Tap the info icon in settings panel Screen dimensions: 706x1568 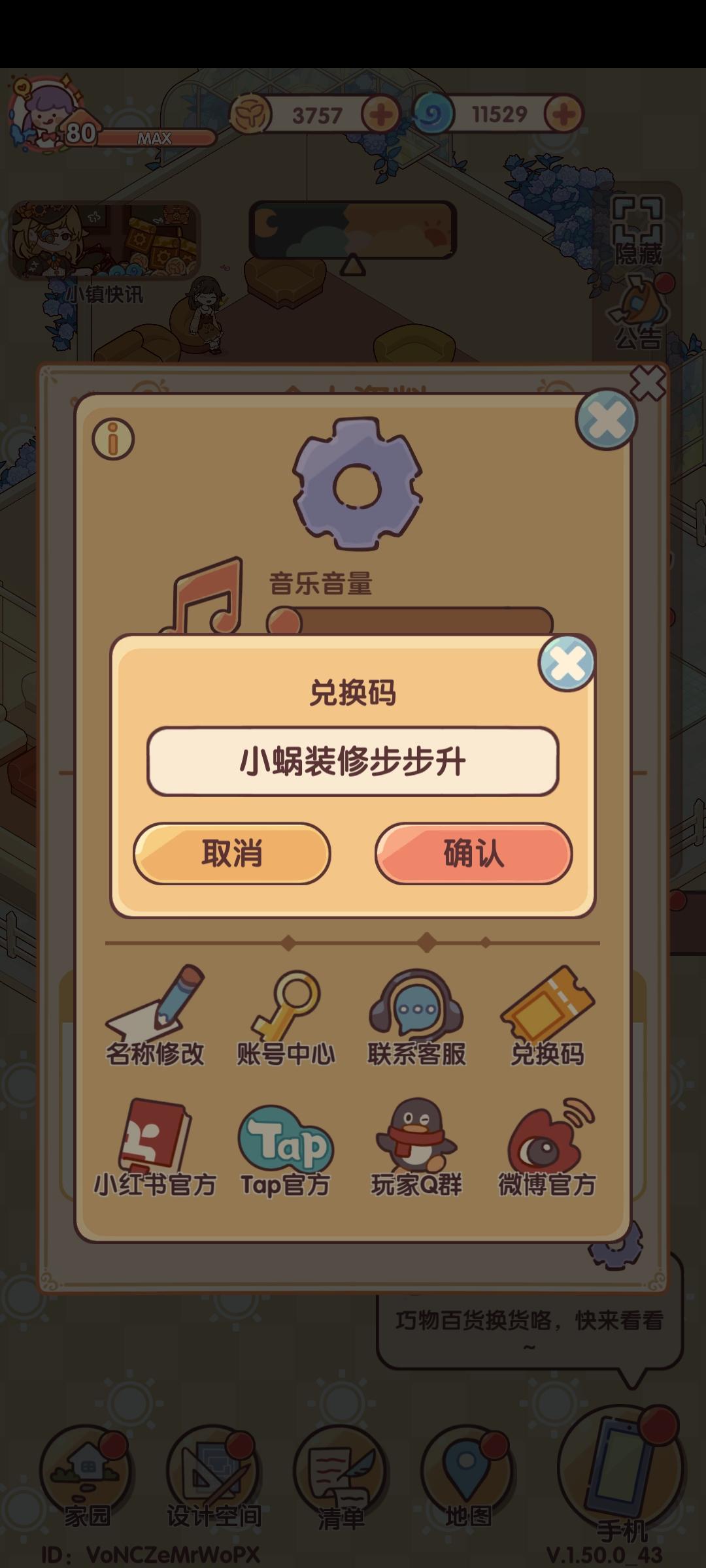tap(112, 439)
